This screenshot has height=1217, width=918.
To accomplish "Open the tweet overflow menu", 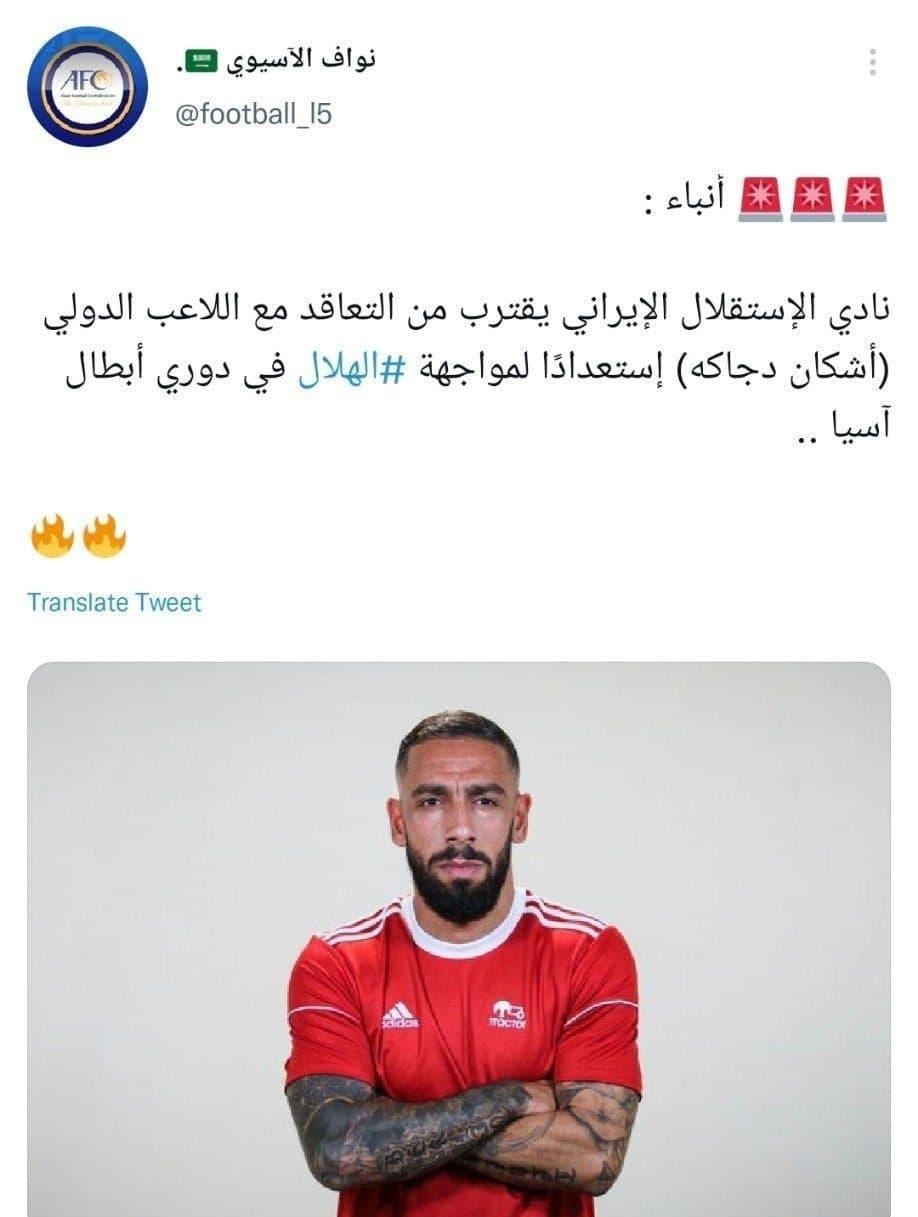I will click(x=873, y=64).
